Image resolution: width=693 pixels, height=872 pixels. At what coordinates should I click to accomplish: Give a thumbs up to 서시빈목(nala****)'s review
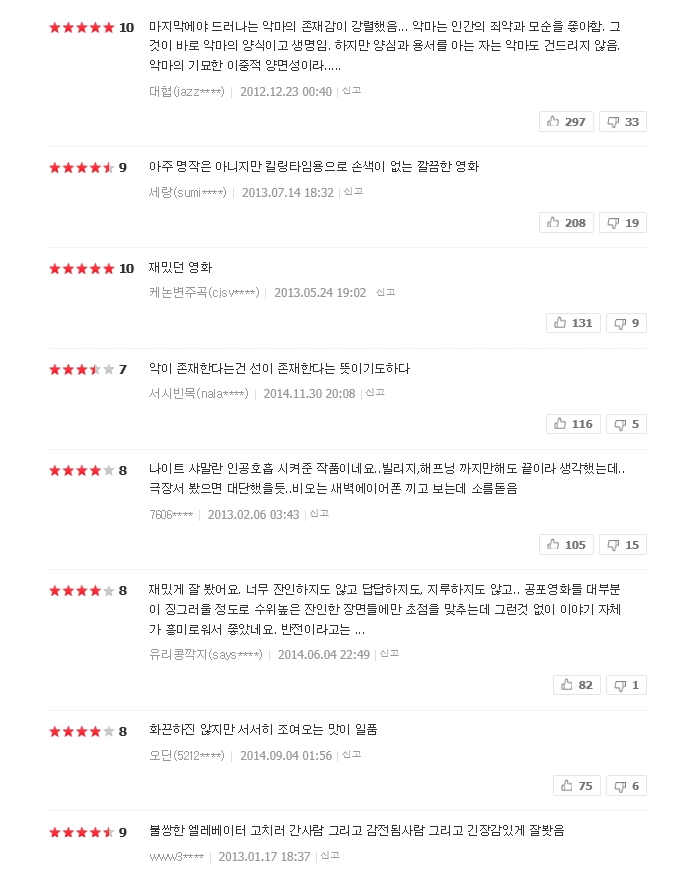[x=573, y=423]
